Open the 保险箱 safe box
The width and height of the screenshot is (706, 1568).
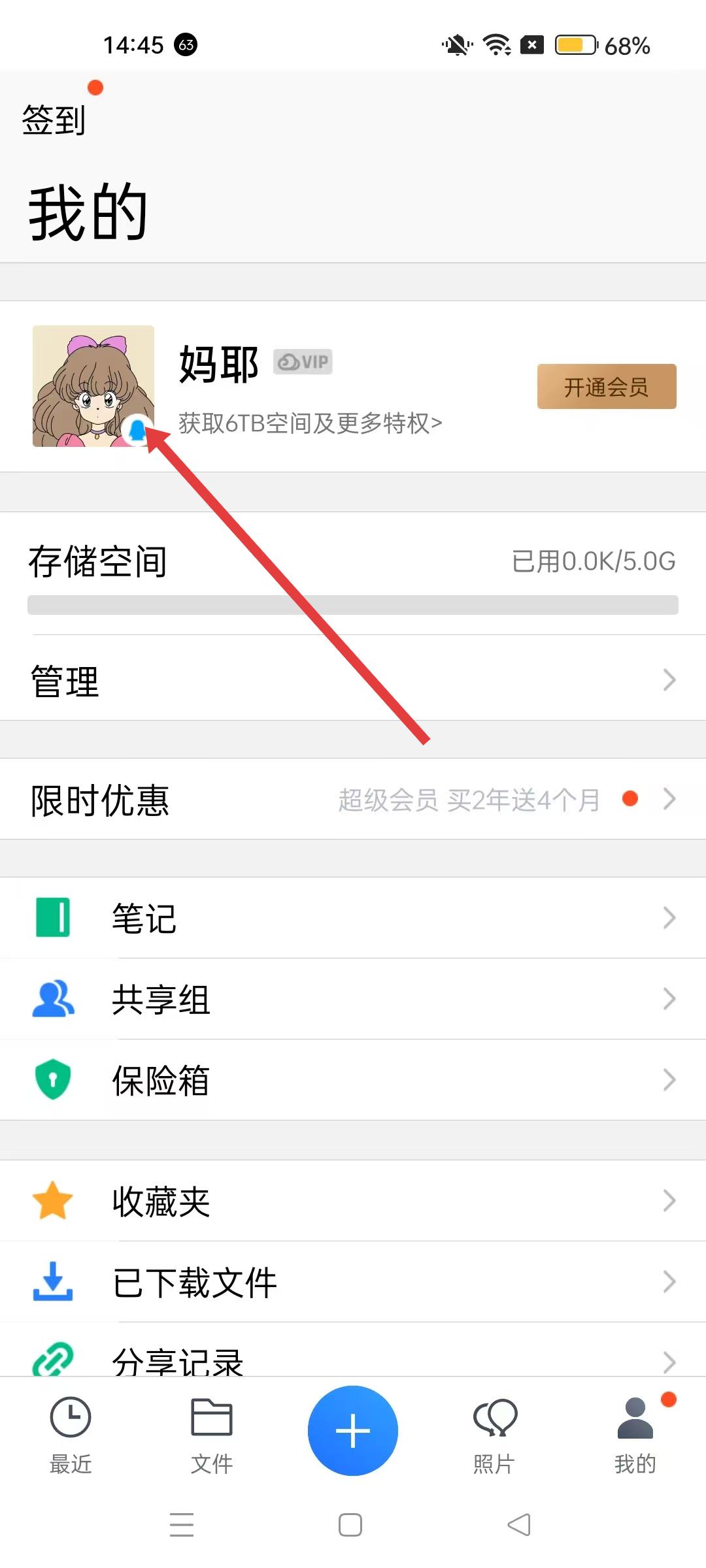[353, 1080]
